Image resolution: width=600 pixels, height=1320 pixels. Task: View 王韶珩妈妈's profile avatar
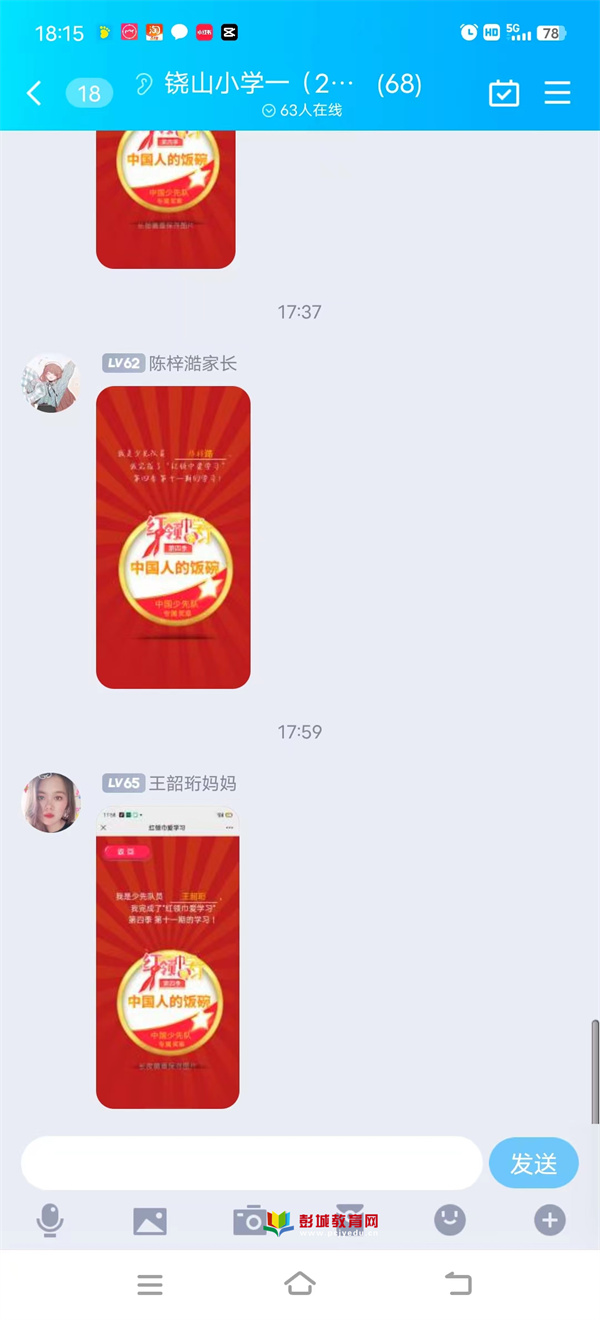point(51,802)
